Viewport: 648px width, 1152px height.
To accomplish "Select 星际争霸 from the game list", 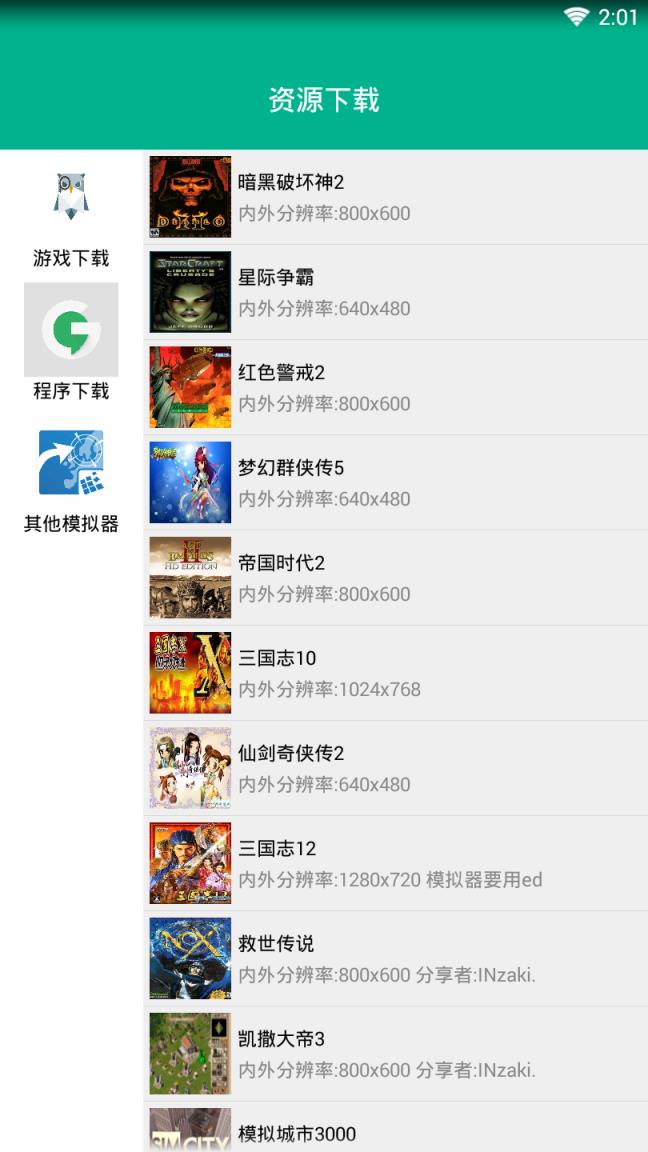I will click(395, 292).
